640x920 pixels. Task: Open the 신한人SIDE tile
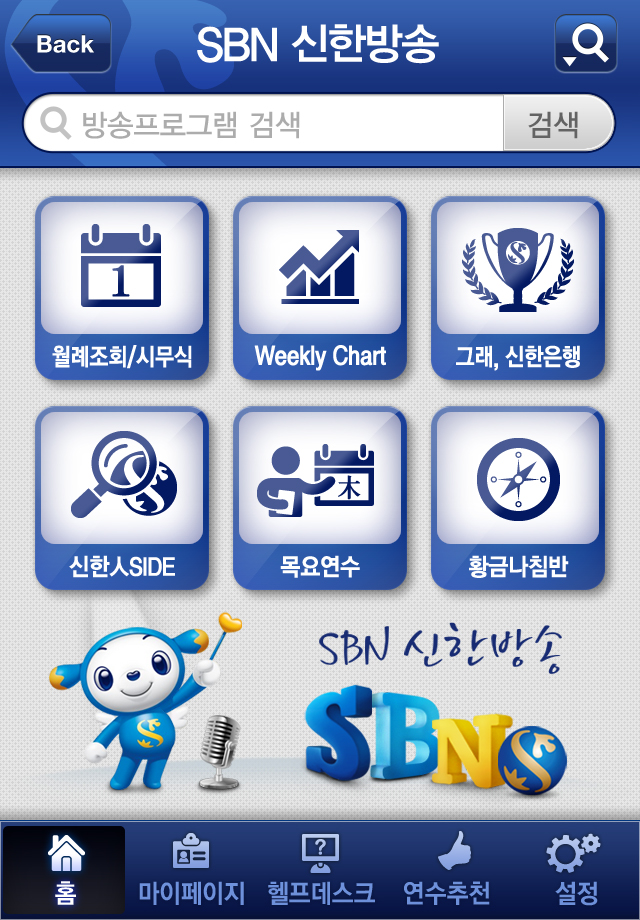(122, 498)
